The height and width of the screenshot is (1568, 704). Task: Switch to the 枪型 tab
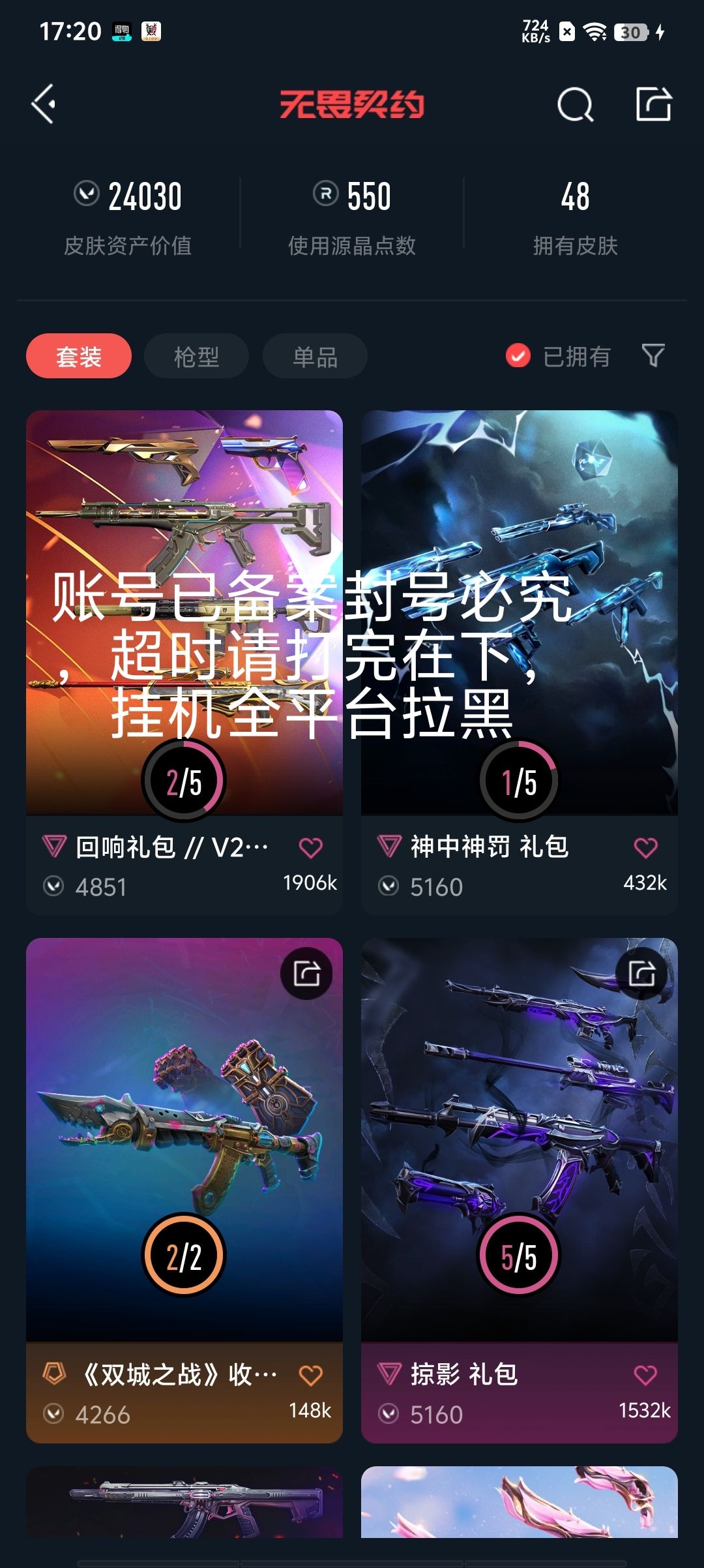tap(196, 356)
